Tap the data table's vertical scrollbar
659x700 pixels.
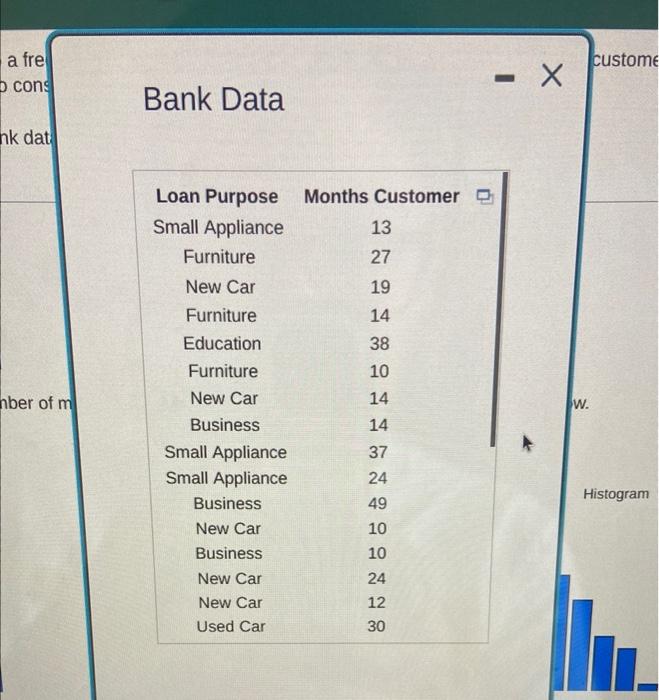(x=491, y=310)
